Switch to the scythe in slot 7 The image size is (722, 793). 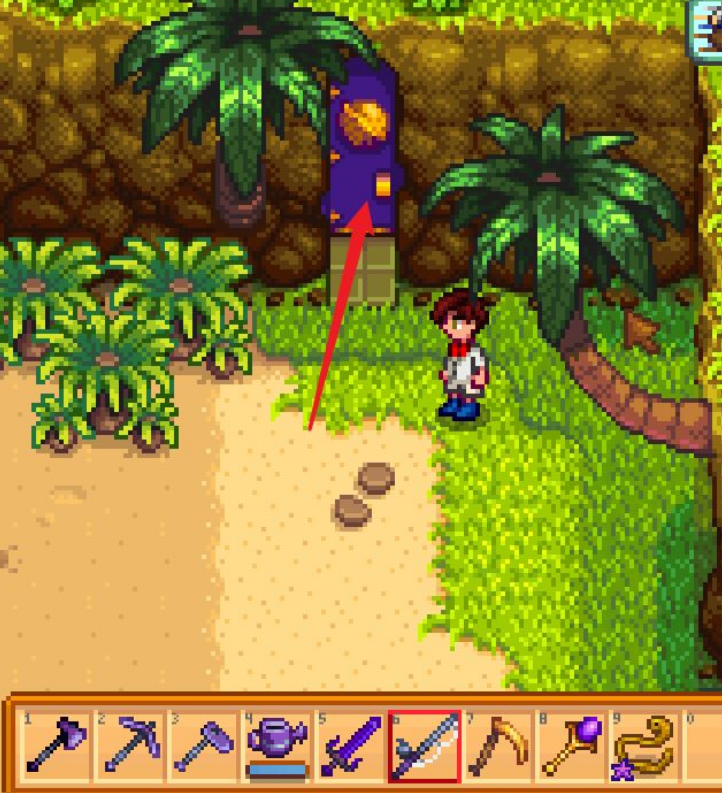point(496,745)
